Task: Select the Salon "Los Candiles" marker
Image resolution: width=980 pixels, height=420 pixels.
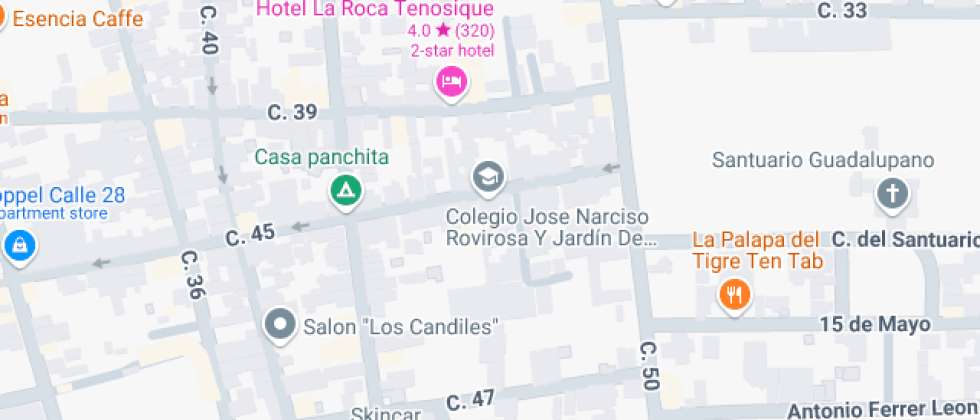Action: click(x=281, y=324)
